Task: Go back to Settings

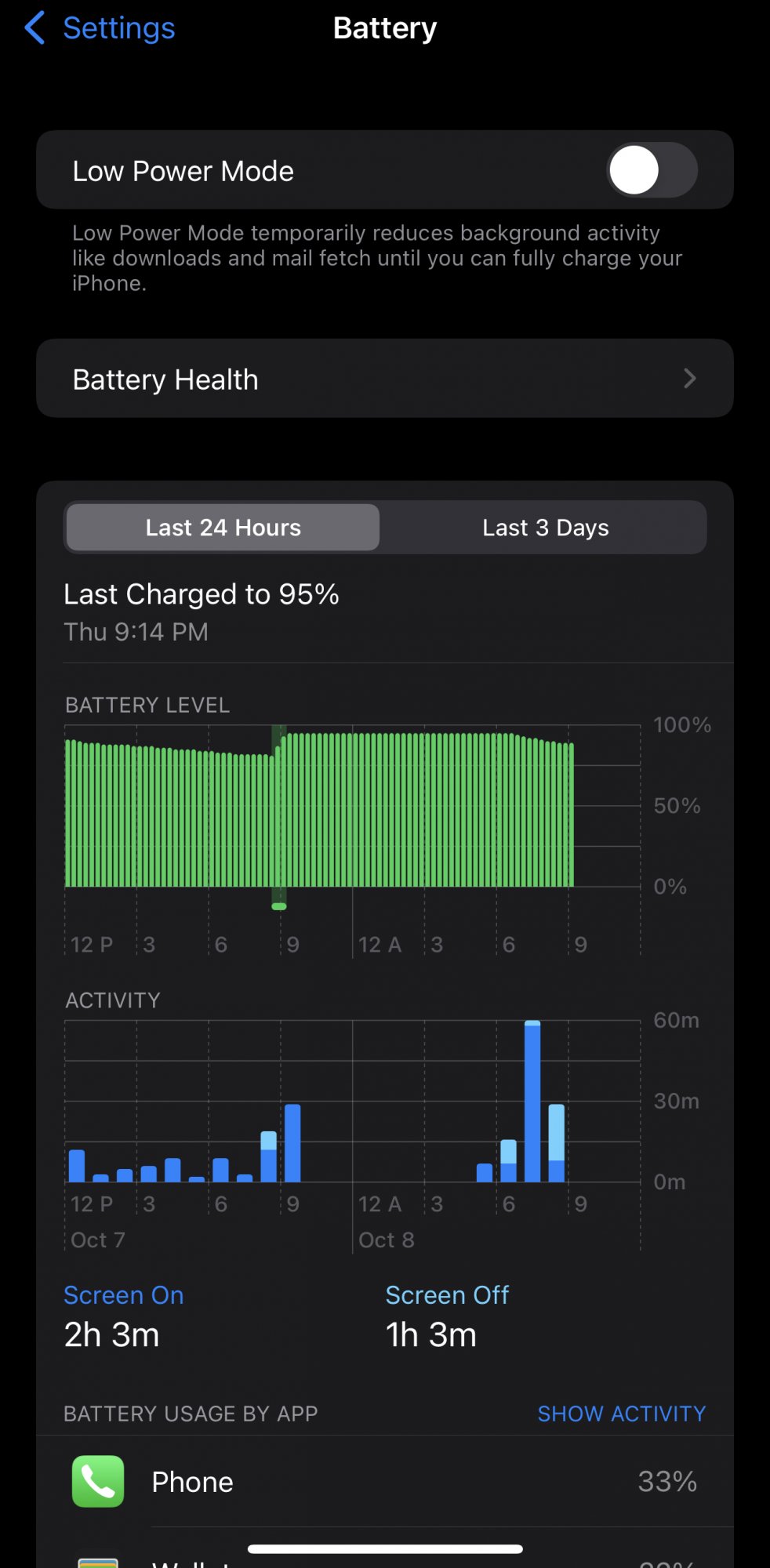Action: (100, 28)
